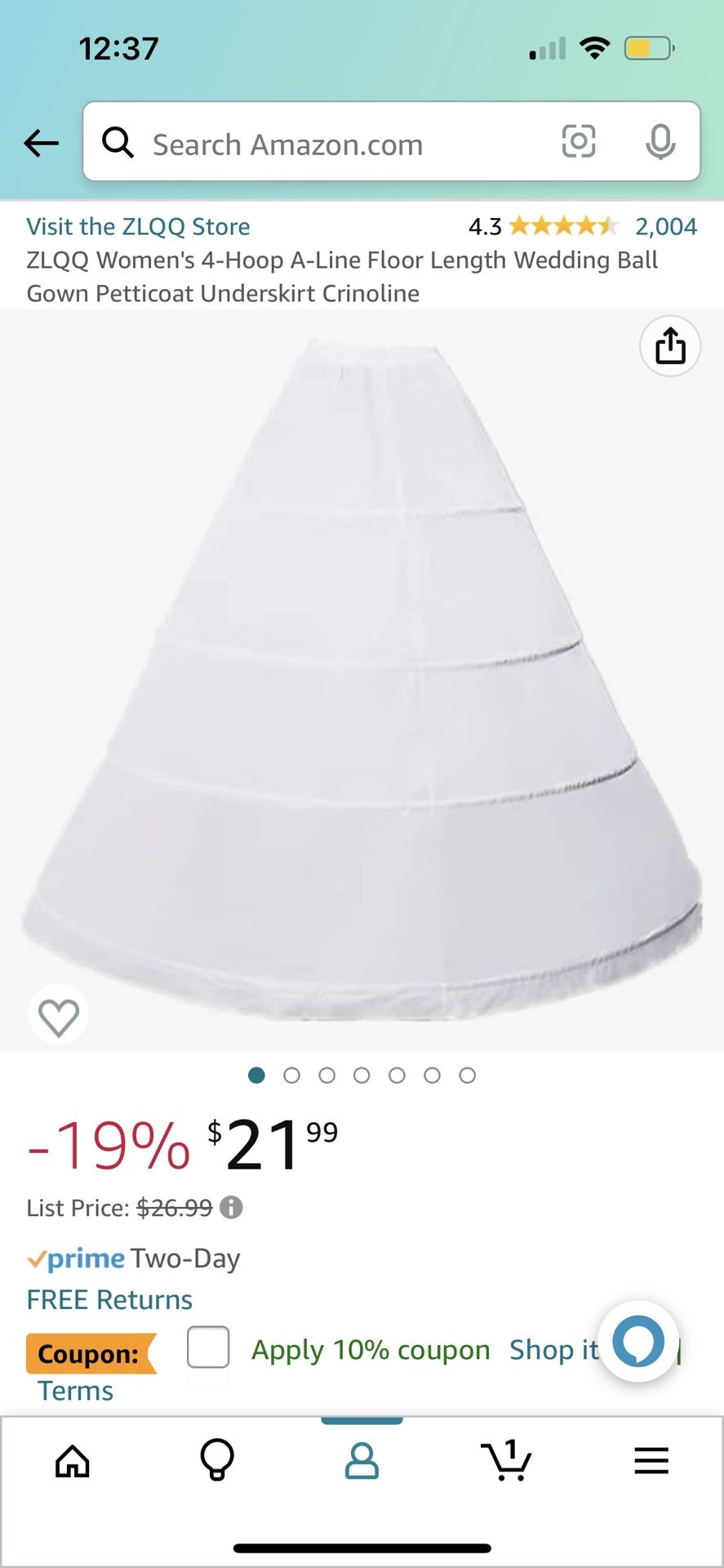Share this petticoat product
724x1568 pixels.
(670, 345)
